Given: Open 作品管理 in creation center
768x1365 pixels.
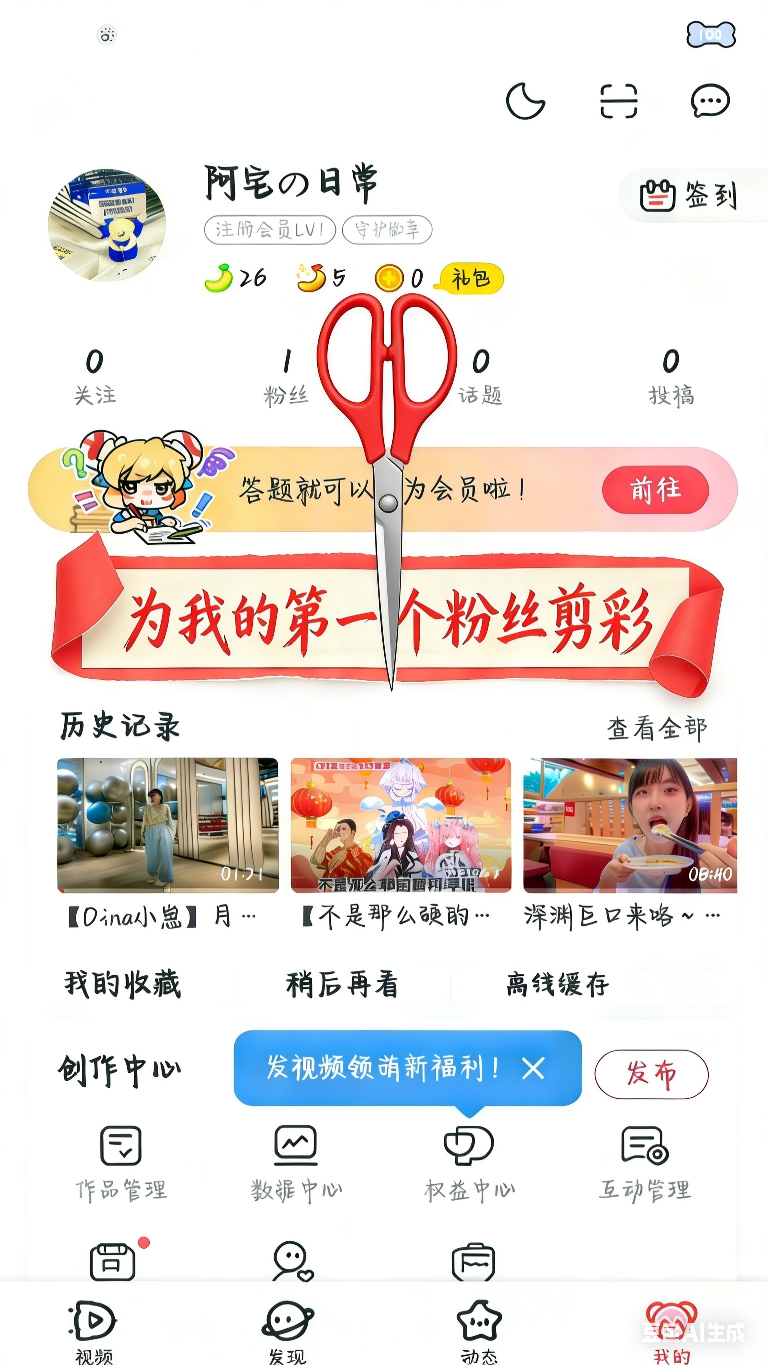Looking at the screenshot, I should pyautogui.click(x=121, y=1160).
